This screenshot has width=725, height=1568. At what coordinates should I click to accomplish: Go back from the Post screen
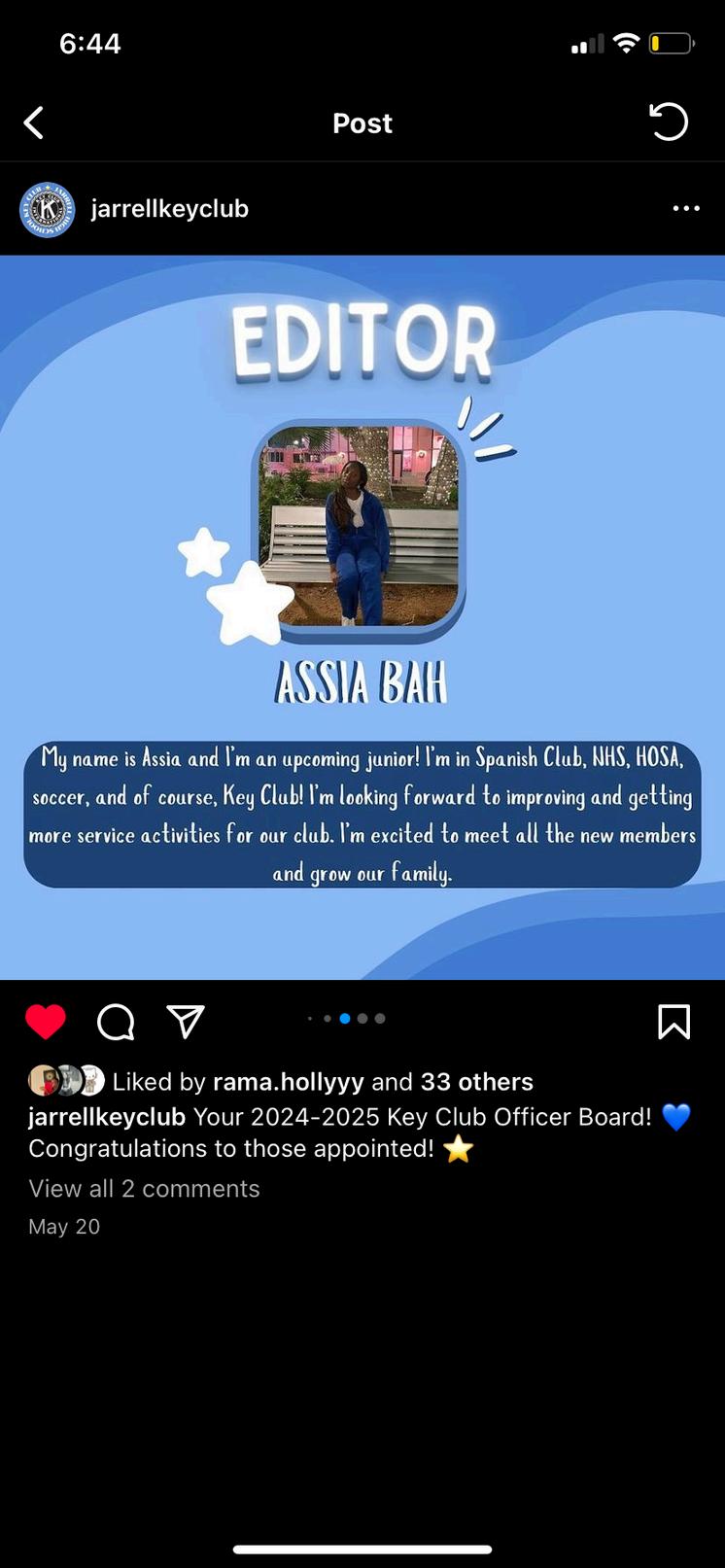[34, 123]
